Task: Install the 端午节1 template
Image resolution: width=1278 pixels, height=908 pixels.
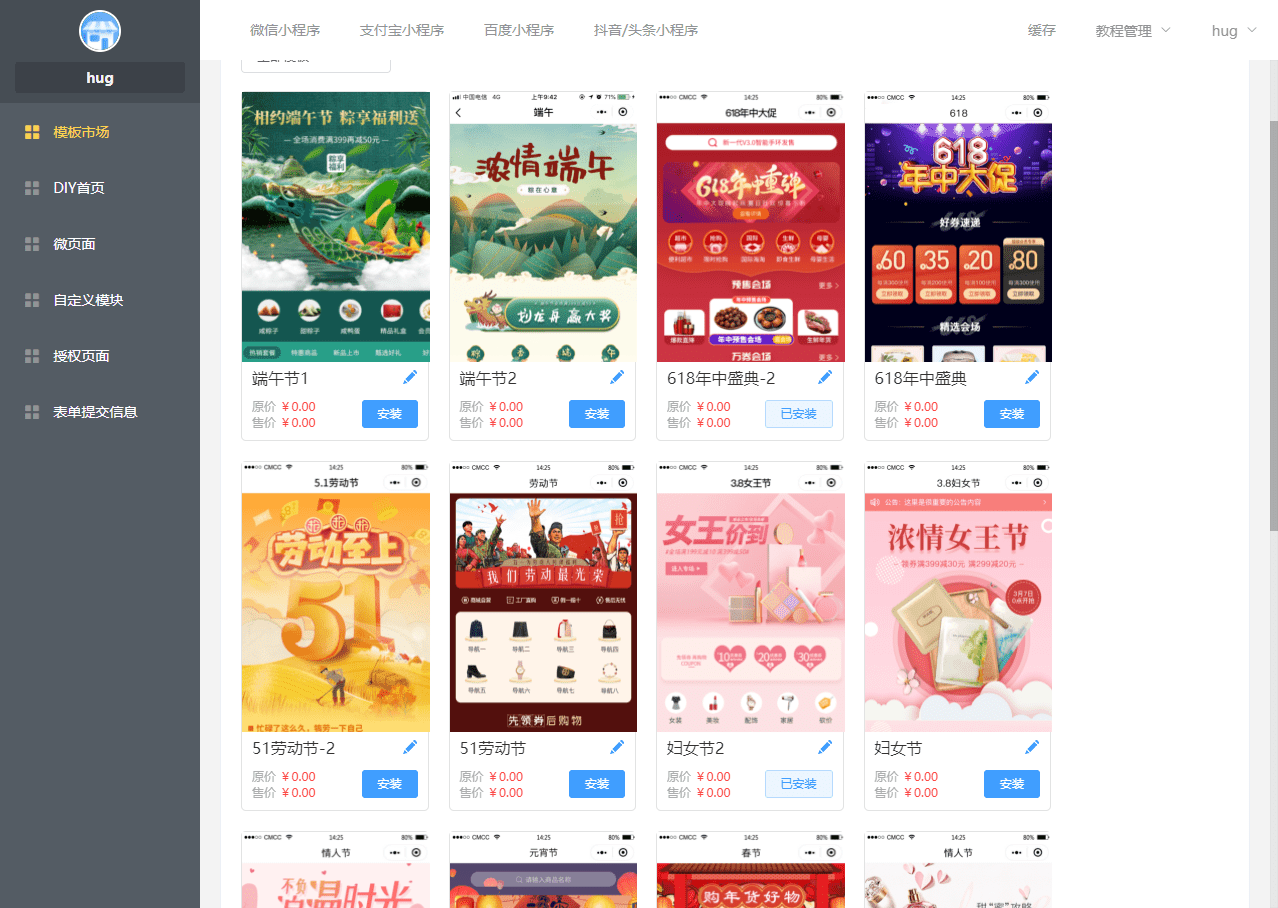Action: pos(390,414)
